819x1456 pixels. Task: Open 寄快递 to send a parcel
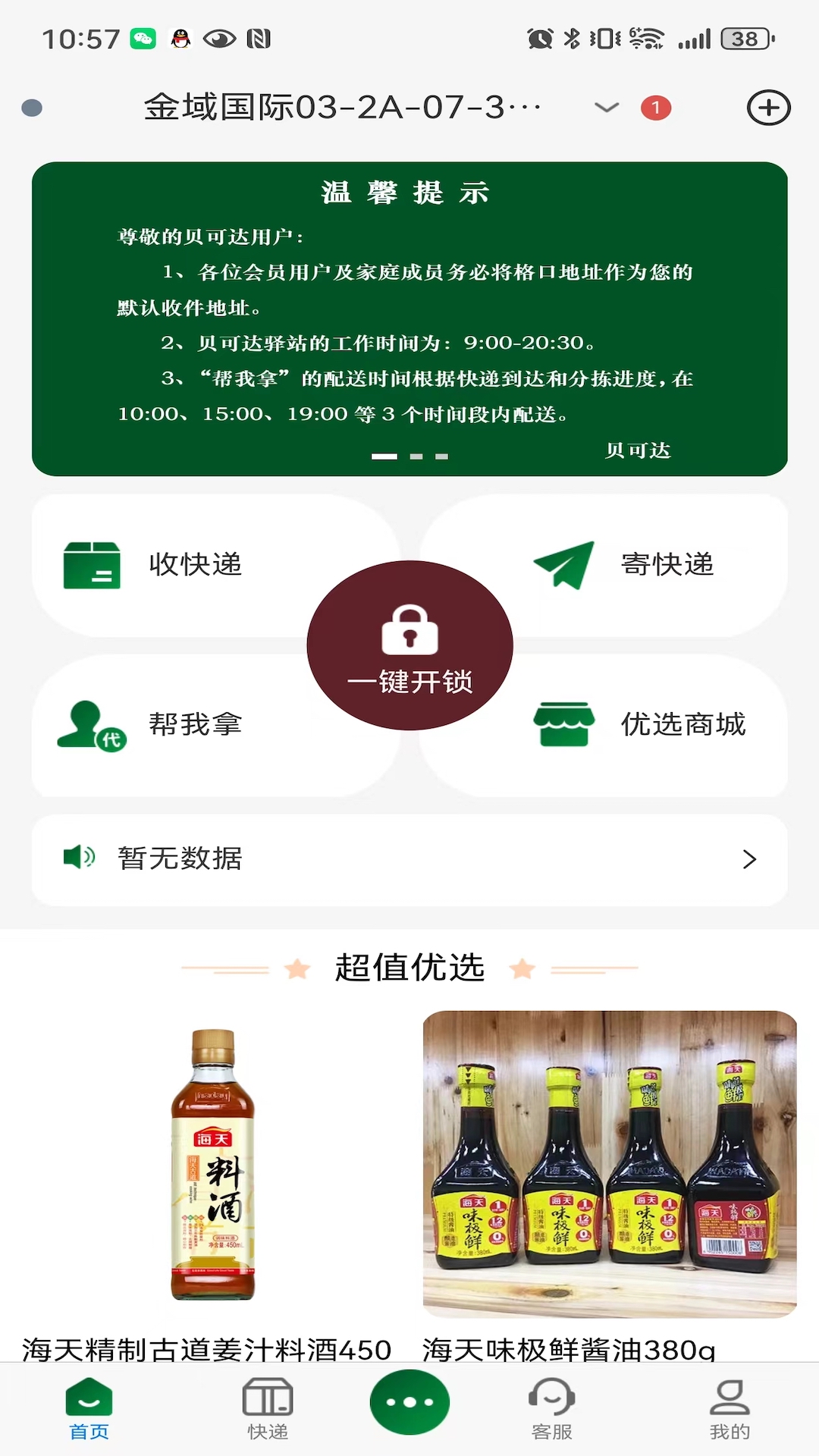(x=645, y=565)
